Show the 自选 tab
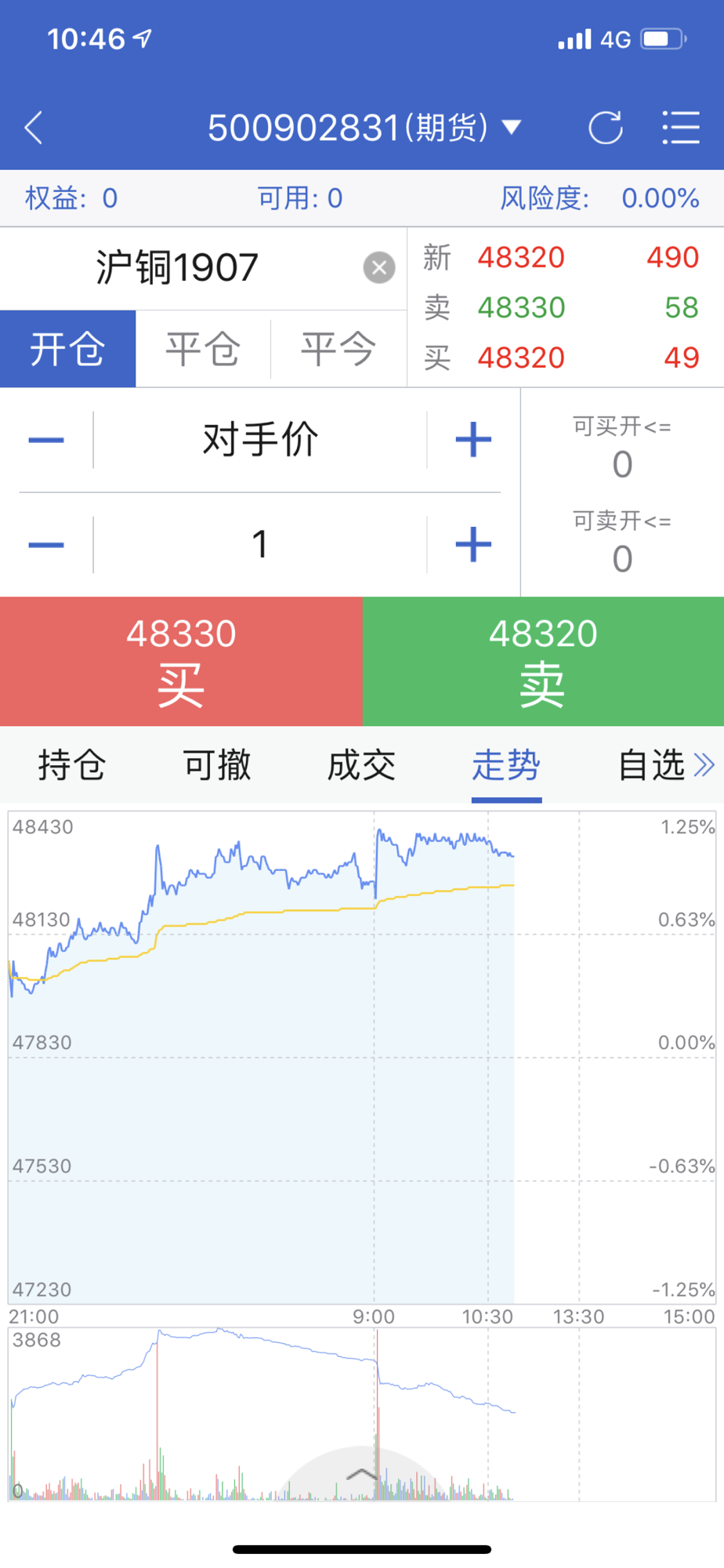This screenshot has width=724, height=1568. pos(652,765)
